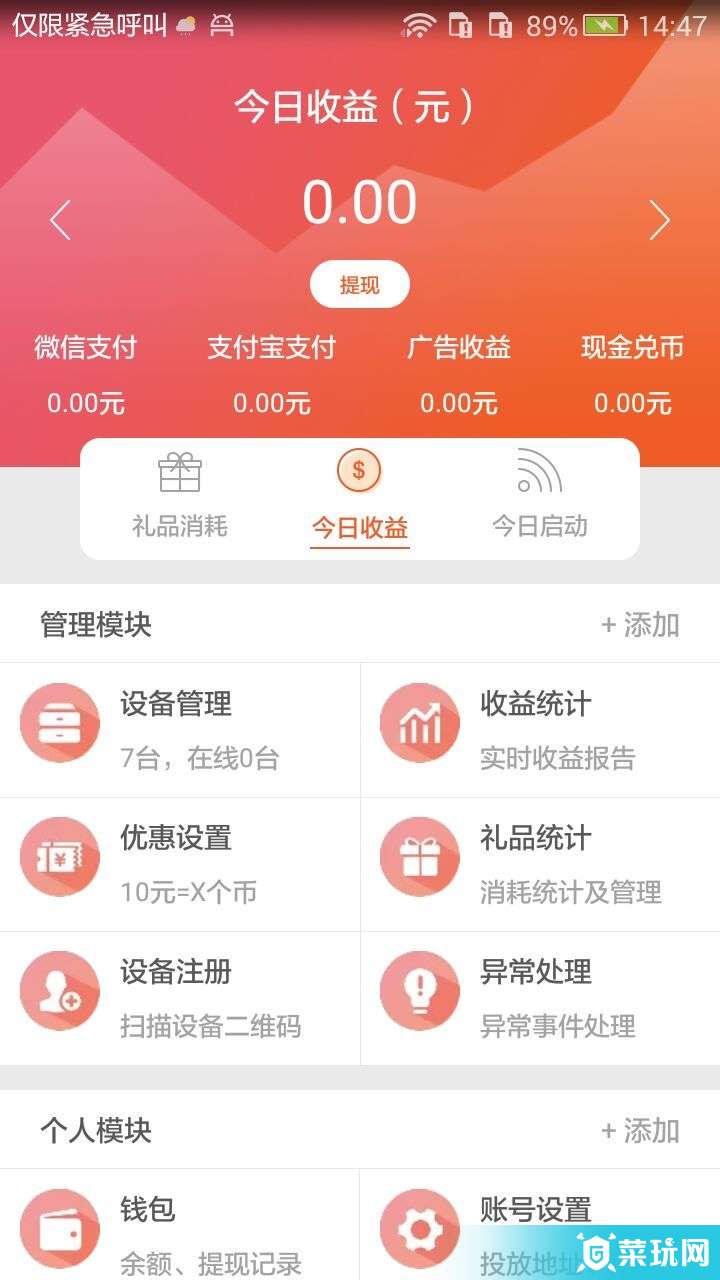Tap 添加 next to 管理模块
Image resolution: width=720 pixels, height=1280 pixels.
(x=640, y=624)
